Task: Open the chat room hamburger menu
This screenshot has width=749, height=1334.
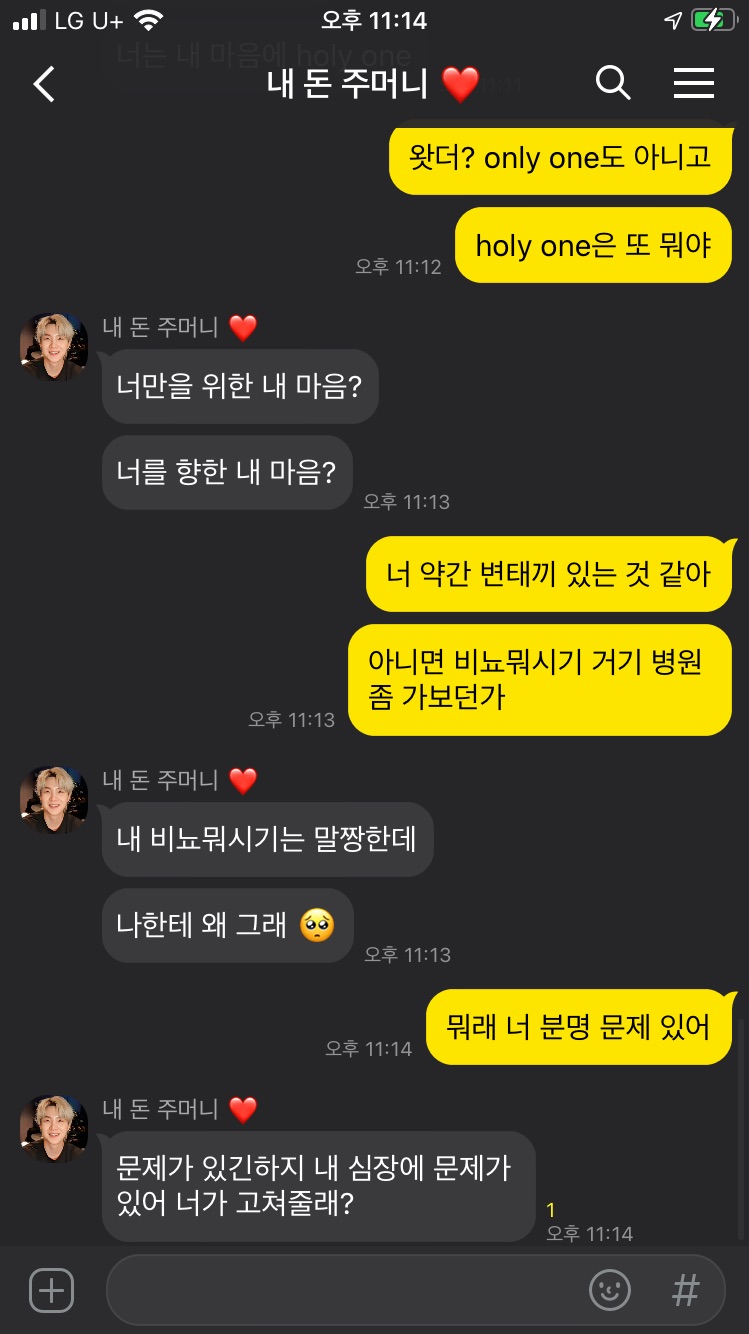Action: 693,84
